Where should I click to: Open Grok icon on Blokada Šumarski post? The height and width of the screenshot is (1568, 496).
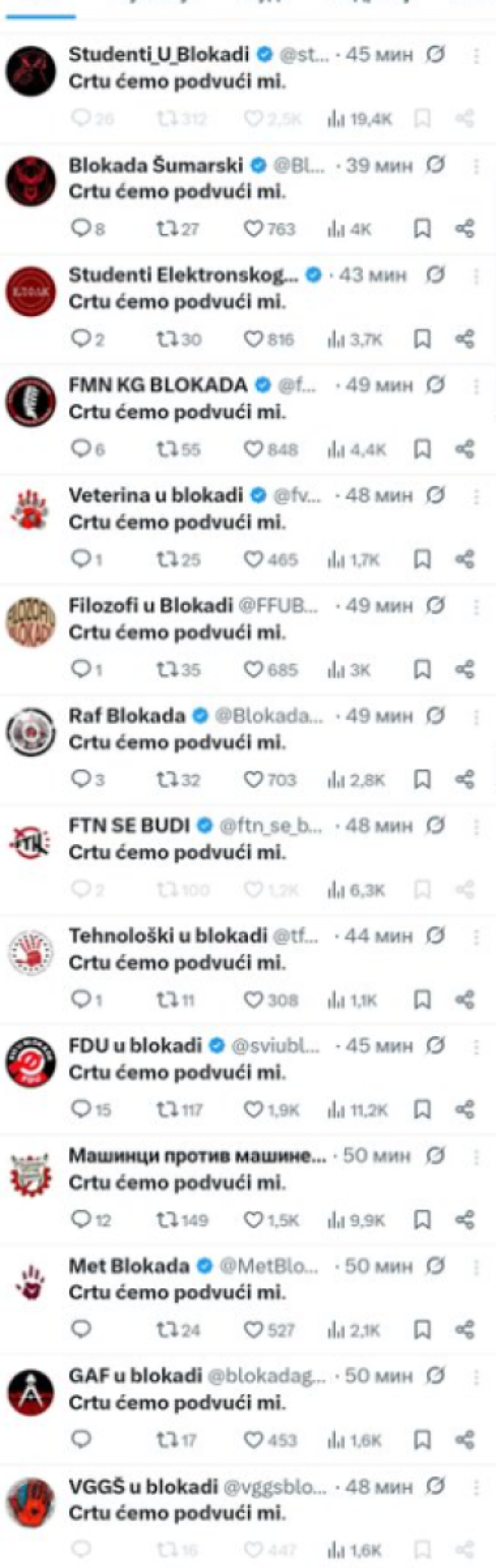point(435,164)
